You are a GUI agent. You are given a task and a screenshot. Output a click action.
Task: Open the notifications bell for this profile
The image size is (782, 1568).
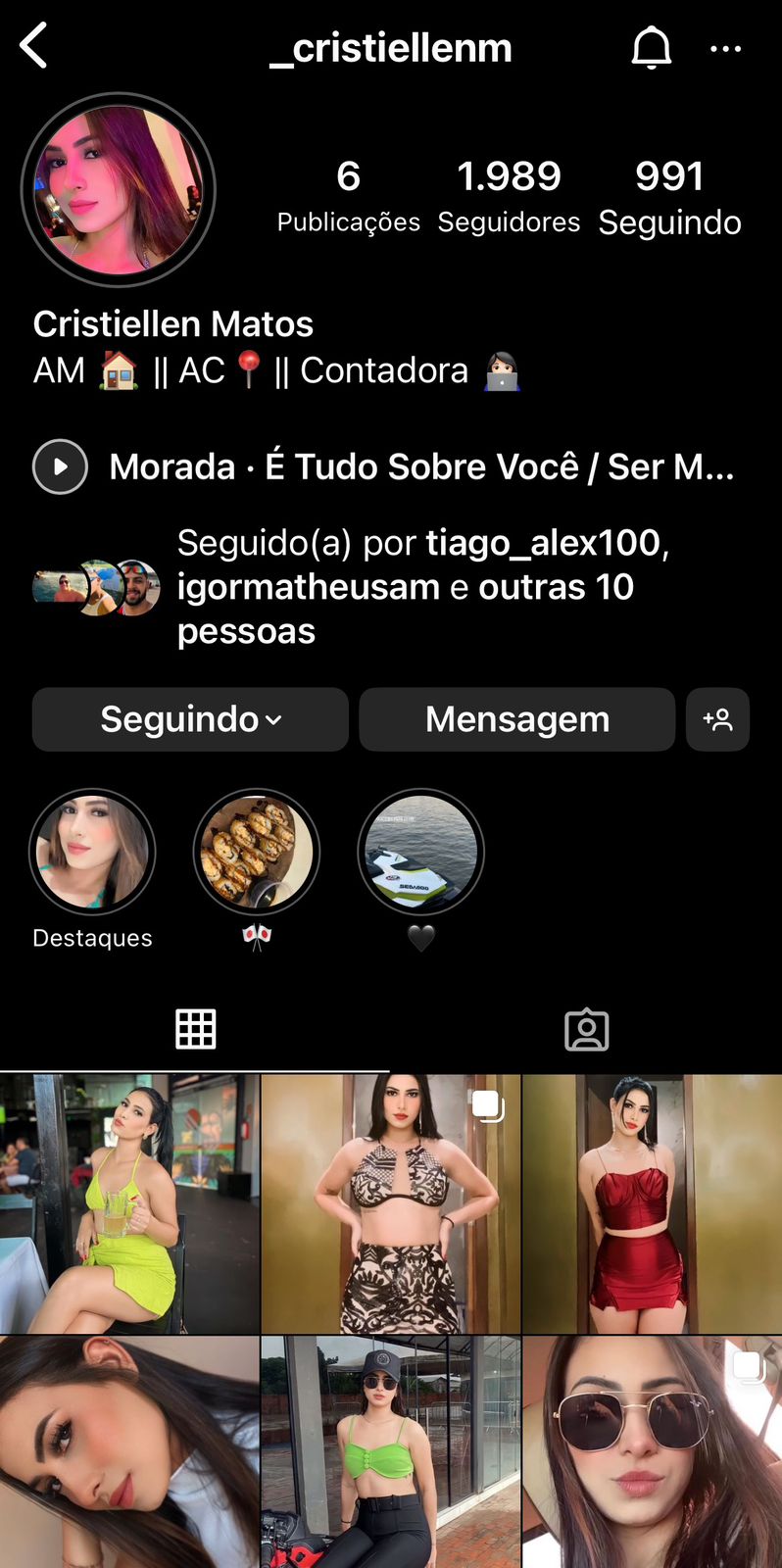point(651,47)
